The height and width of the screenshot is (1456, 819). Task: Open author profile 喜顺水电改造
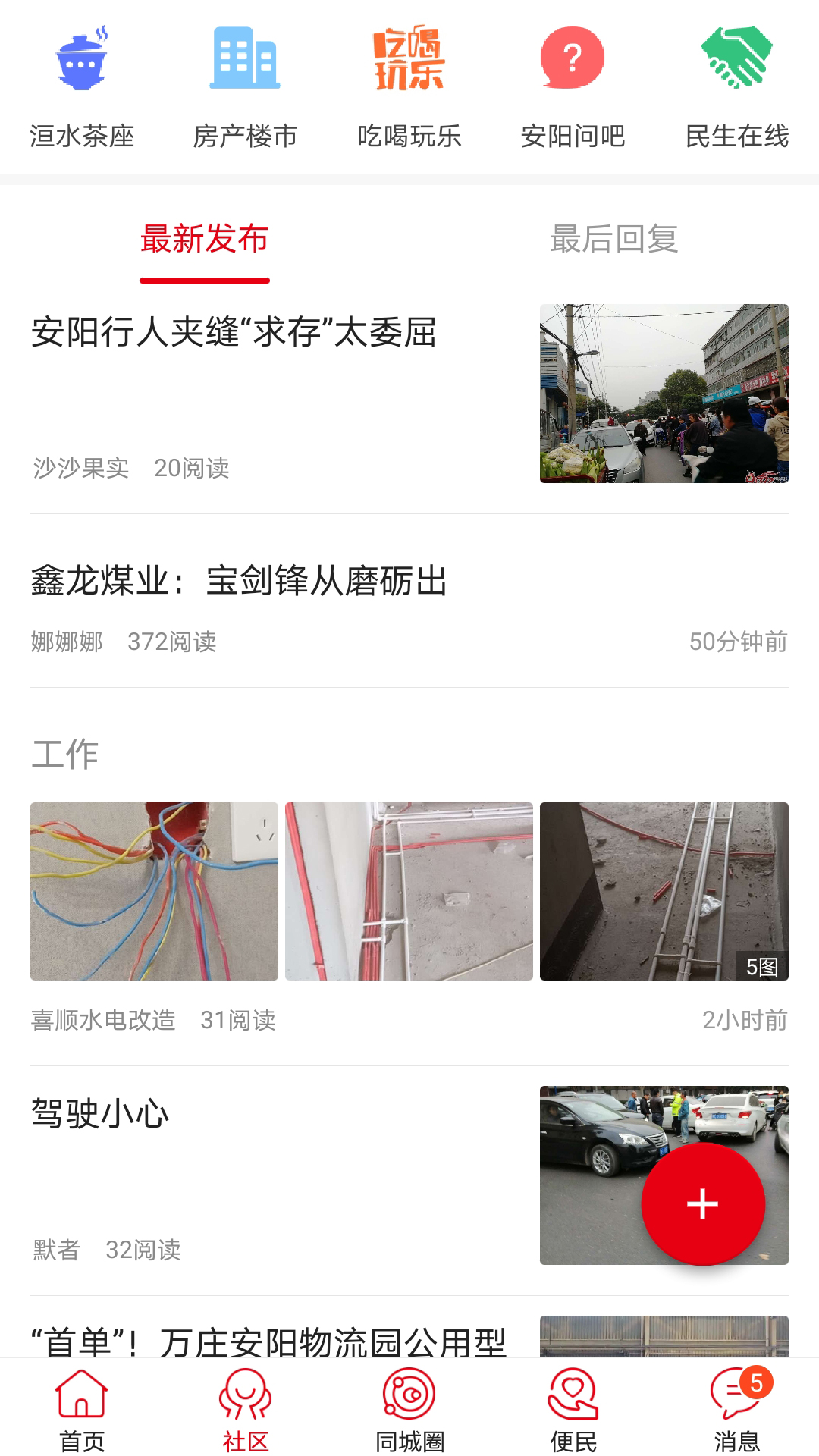point(102,1021)
